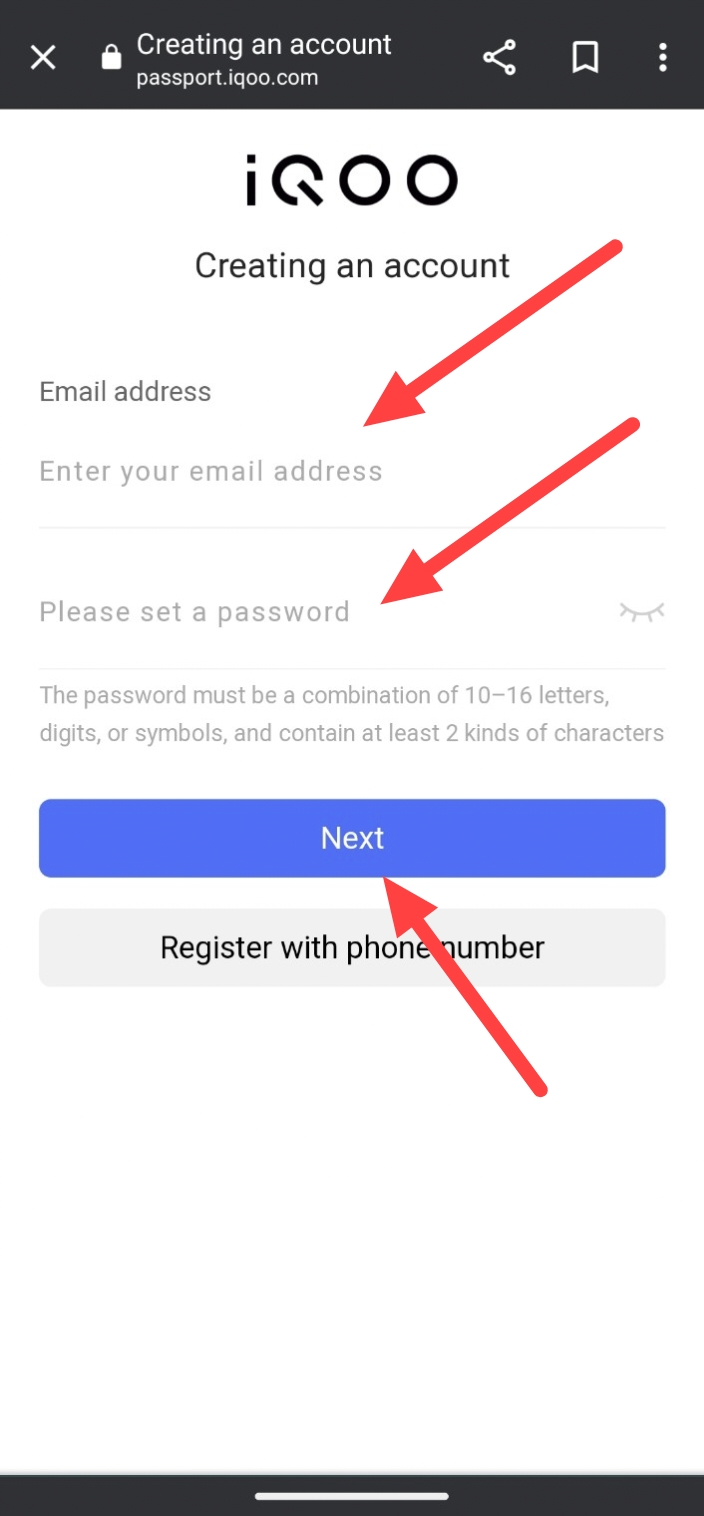Viewport: 704px width, 1516px height.
Task: Close the browser tab
Action: pos(43,58)
